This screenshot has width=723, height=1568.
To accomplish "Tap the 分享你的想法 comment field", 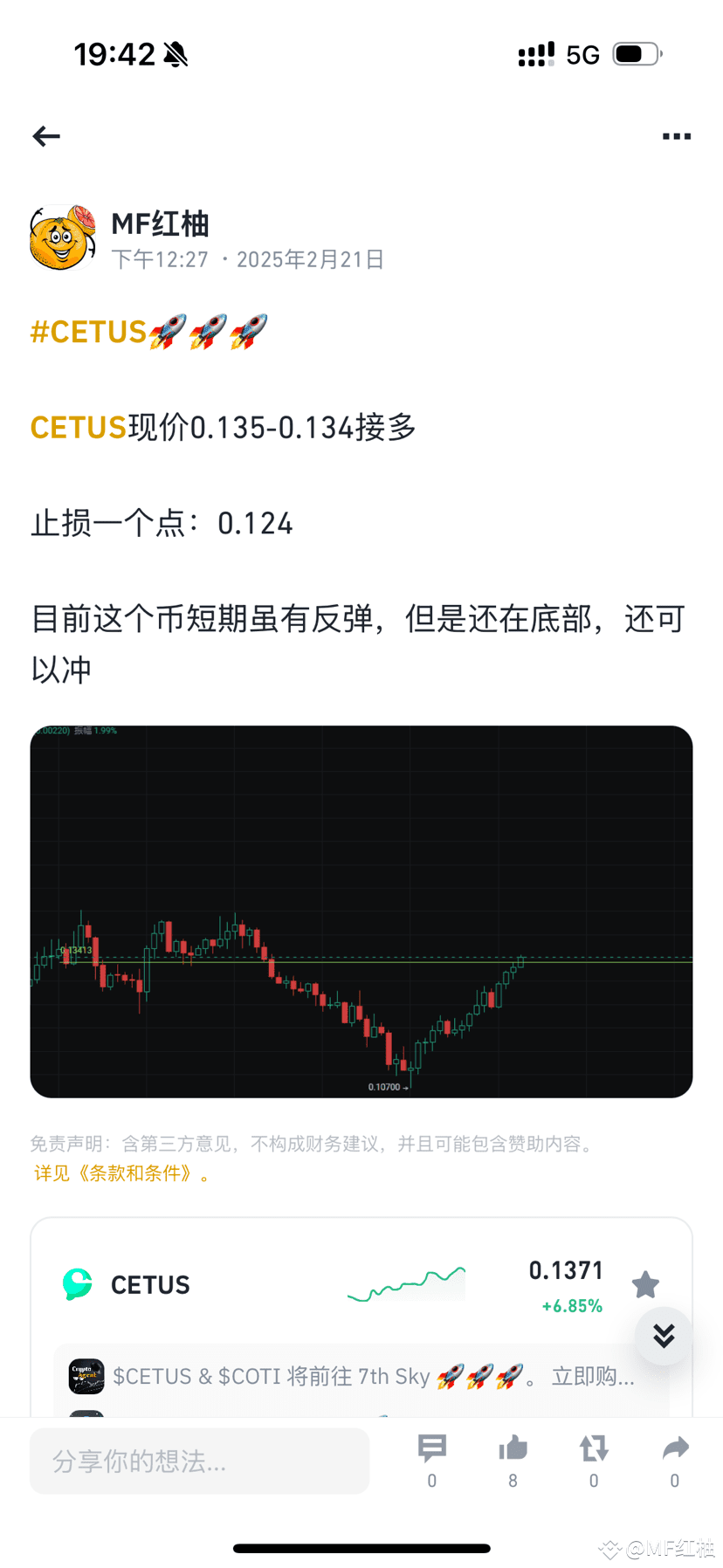I will tap(199, 1461).
